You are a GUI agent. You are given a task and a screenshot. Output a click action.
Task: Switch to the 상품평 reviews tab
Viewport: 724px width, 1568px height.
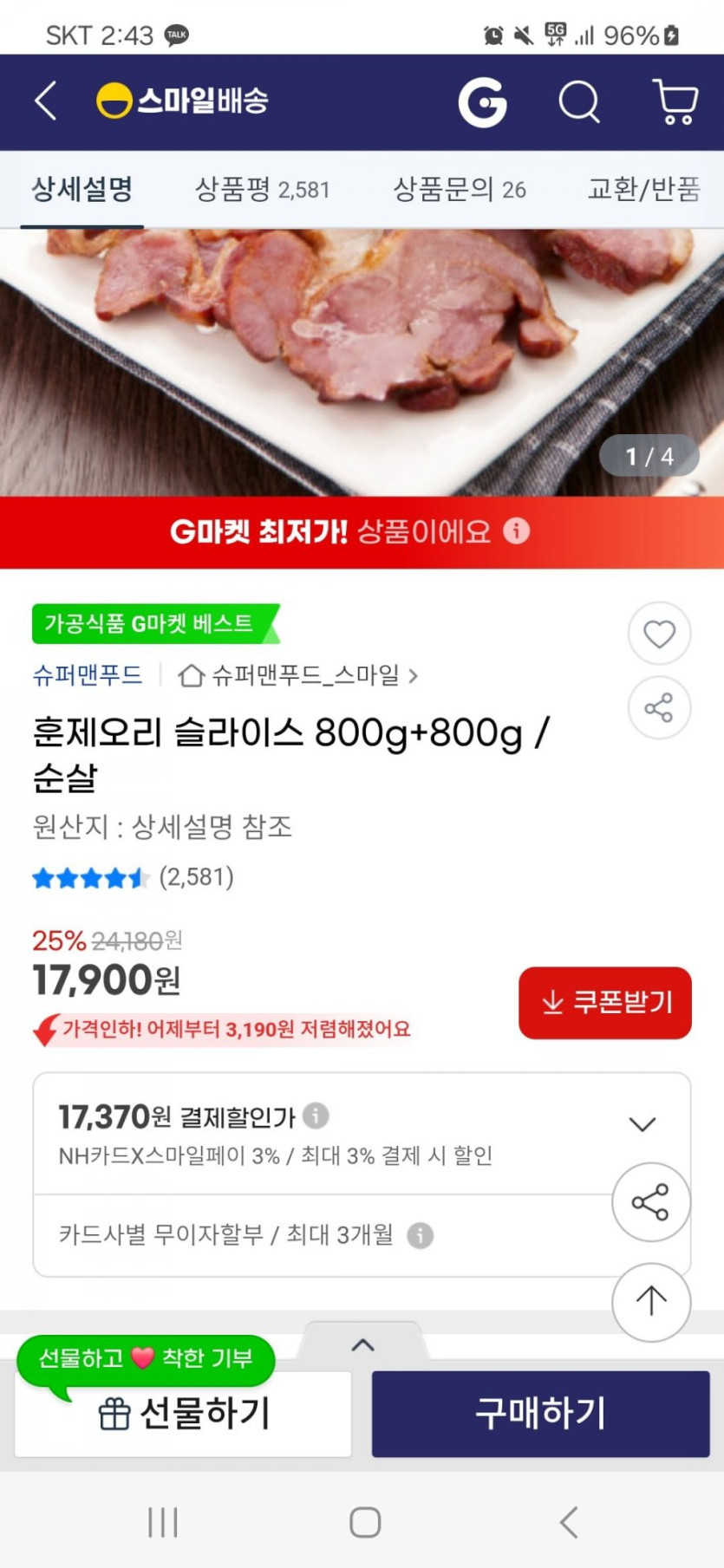point(262,189)
